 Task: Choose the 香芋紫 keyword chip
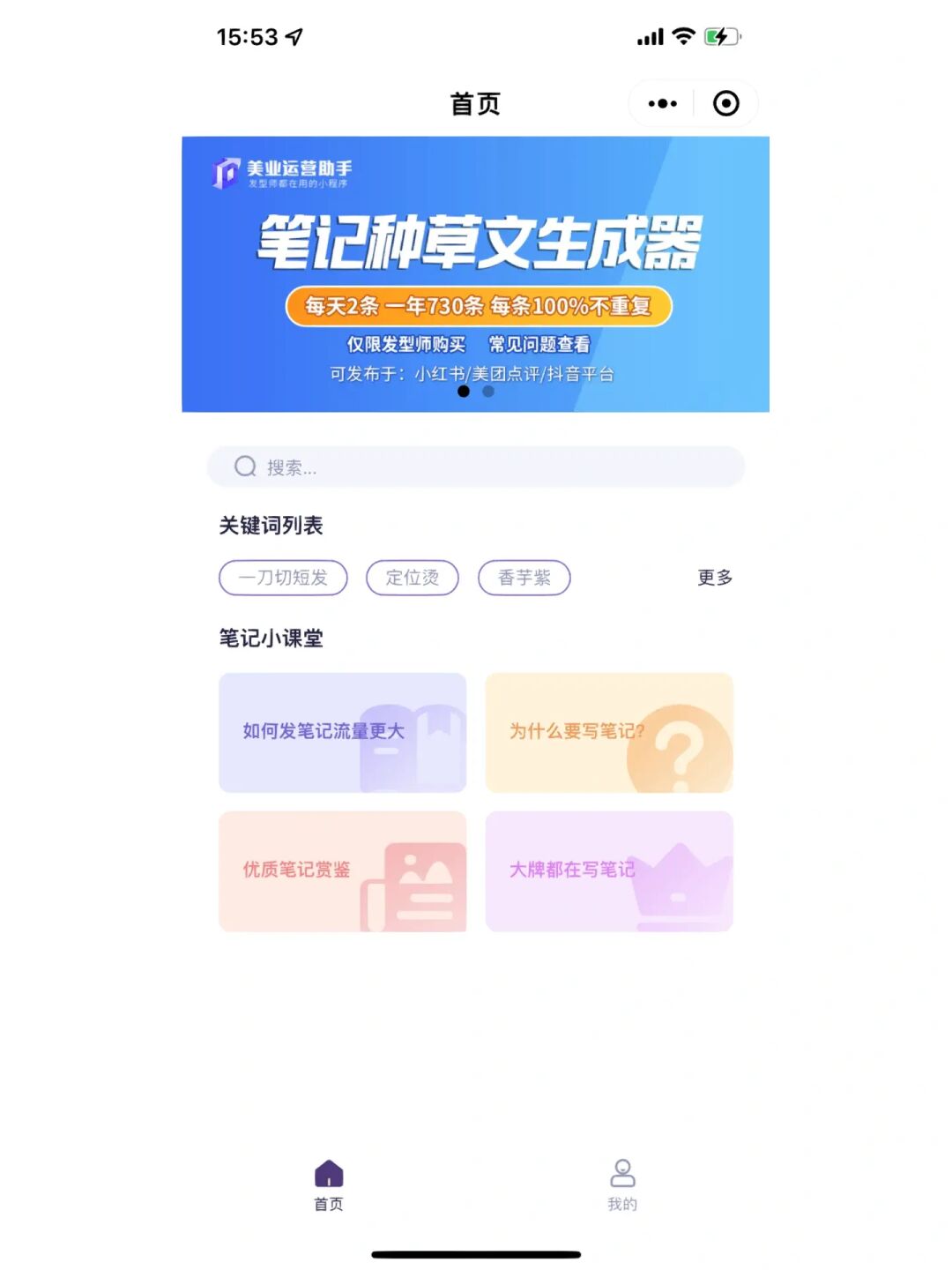[x=524, y=578]
